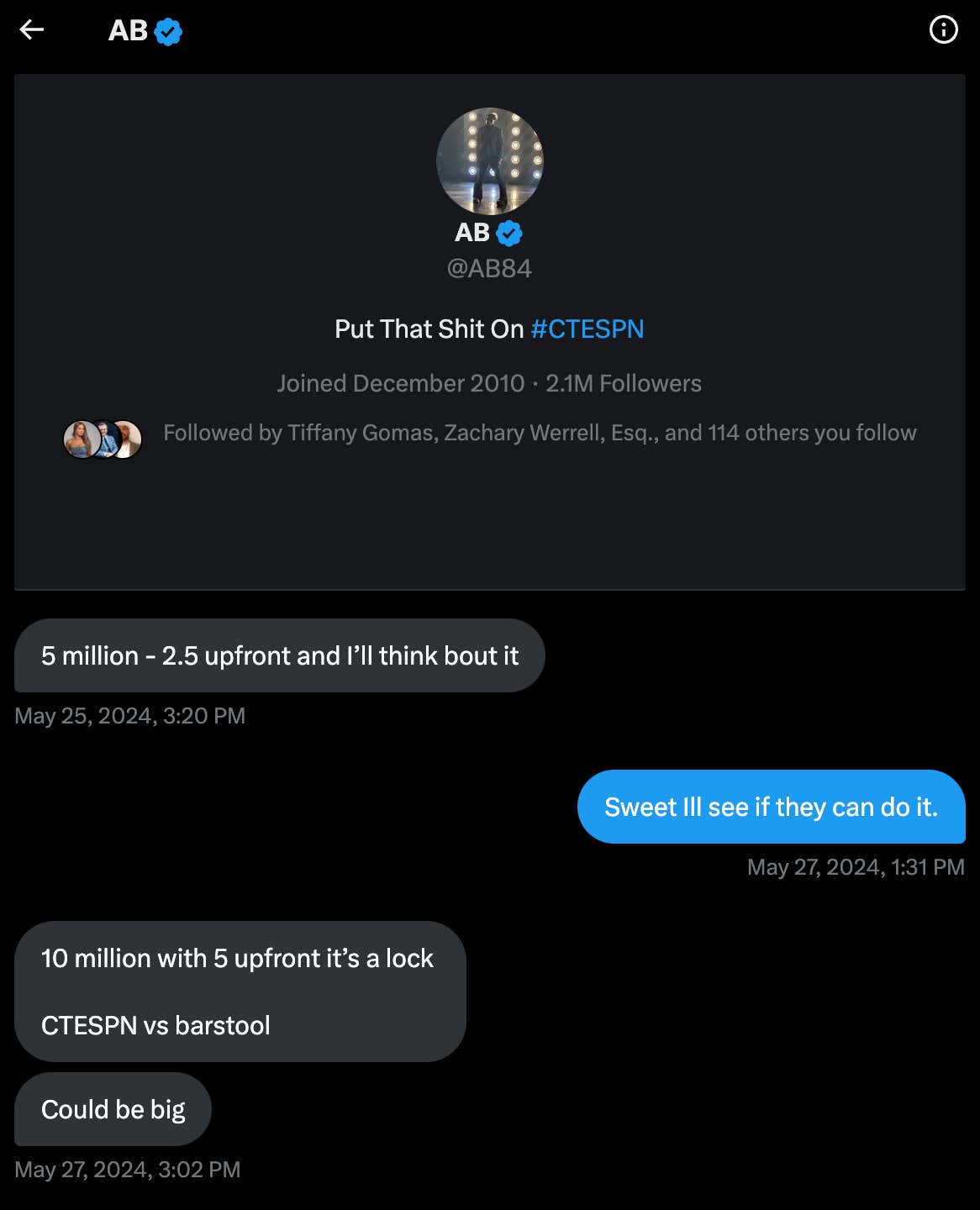Select the verified checkmark in the profile card
Image resolution: width=980 pixels, height=1210 pixels.
coord(508,232)
